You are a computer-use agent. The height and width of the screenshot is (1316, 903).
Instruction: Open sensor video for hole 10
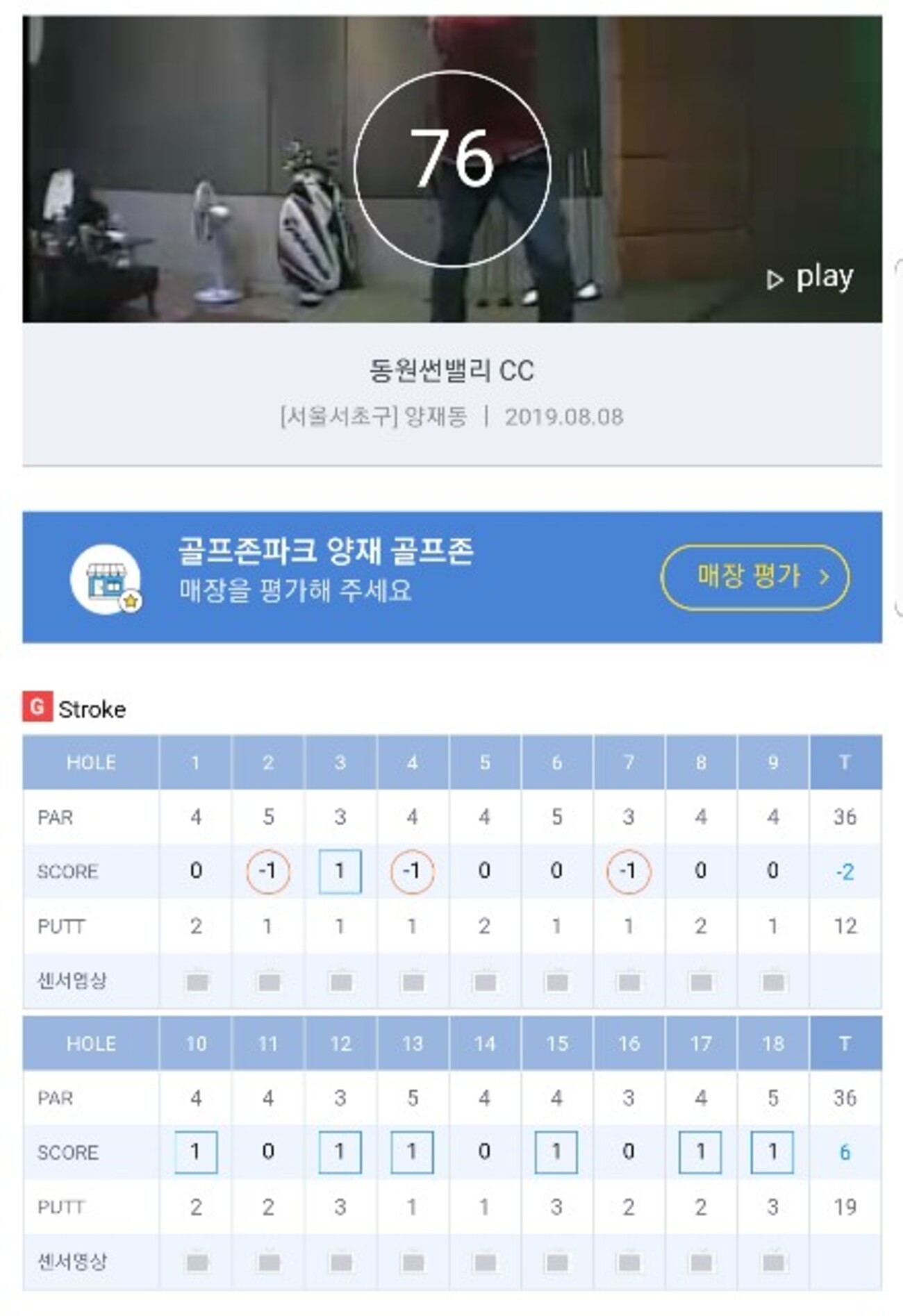click(x=197, y=1261)
